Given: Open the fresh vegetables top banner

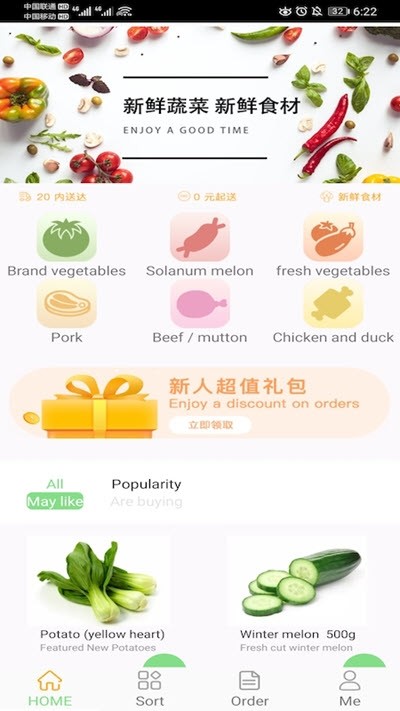Looking at the screenshot, I should click(x=200, y=103).
